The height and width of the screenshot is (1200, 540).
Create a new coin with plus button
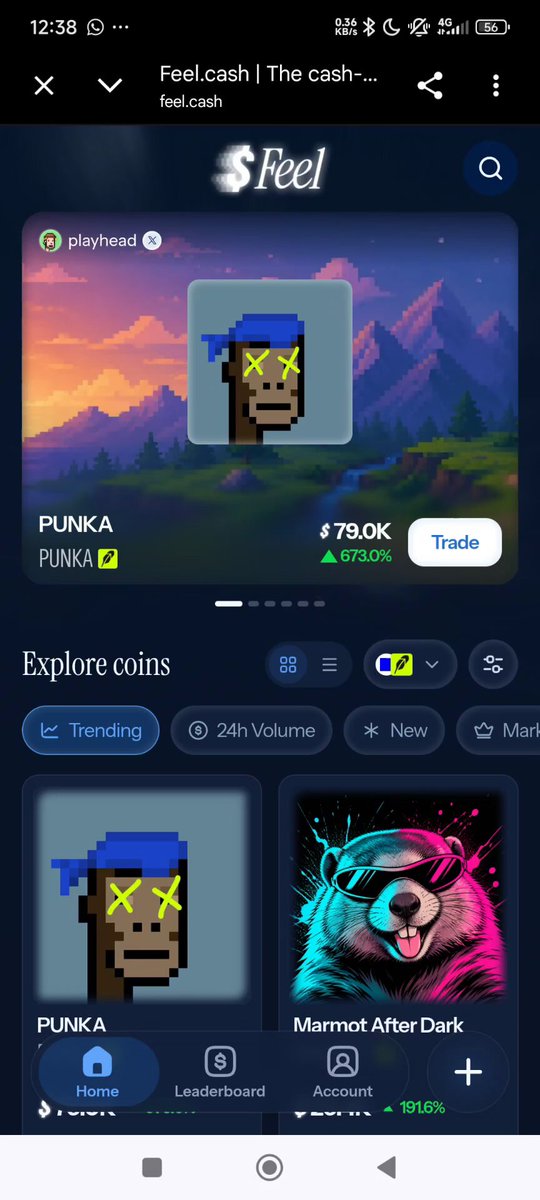[x=468, y=1072]
